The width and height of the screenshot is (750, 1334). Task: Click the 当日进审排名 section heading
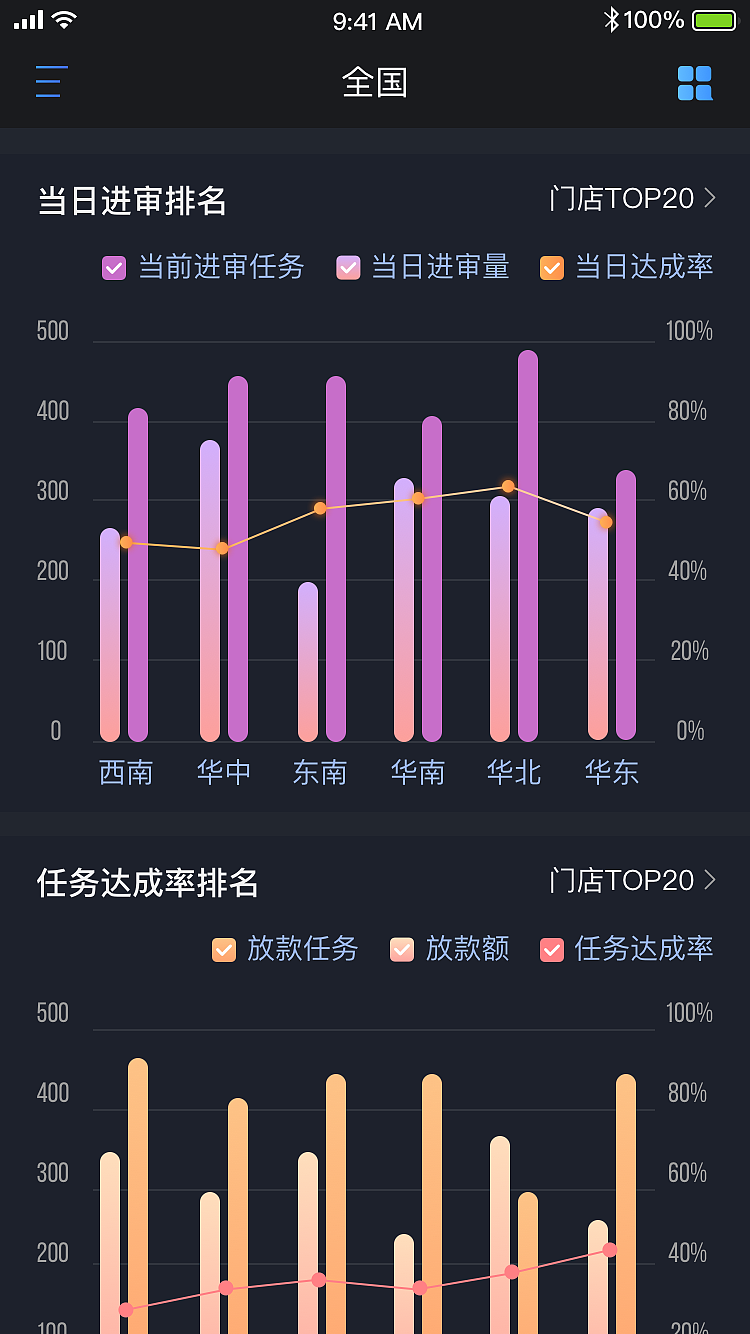[130, 202]
